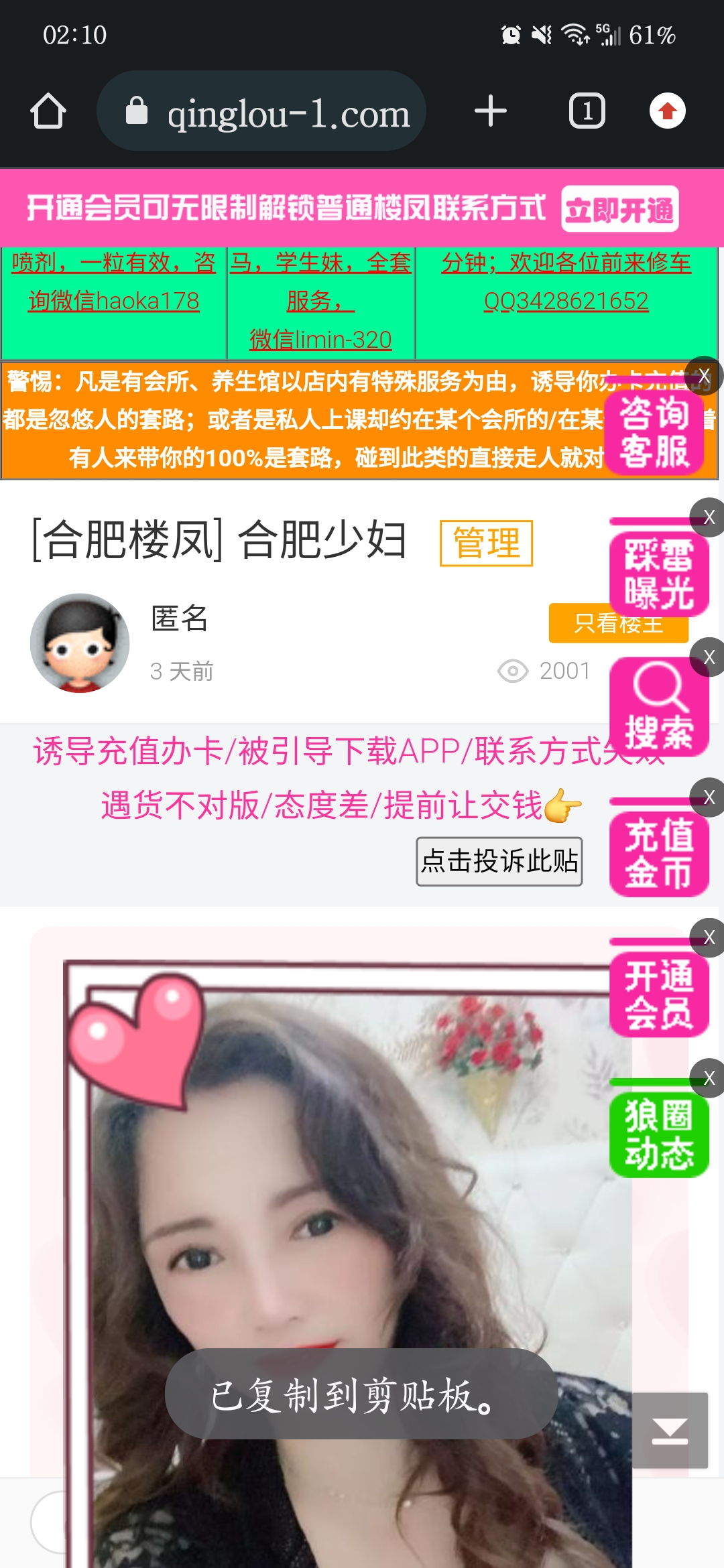Tap the red upload arrow icon

(x=667, y=111)
